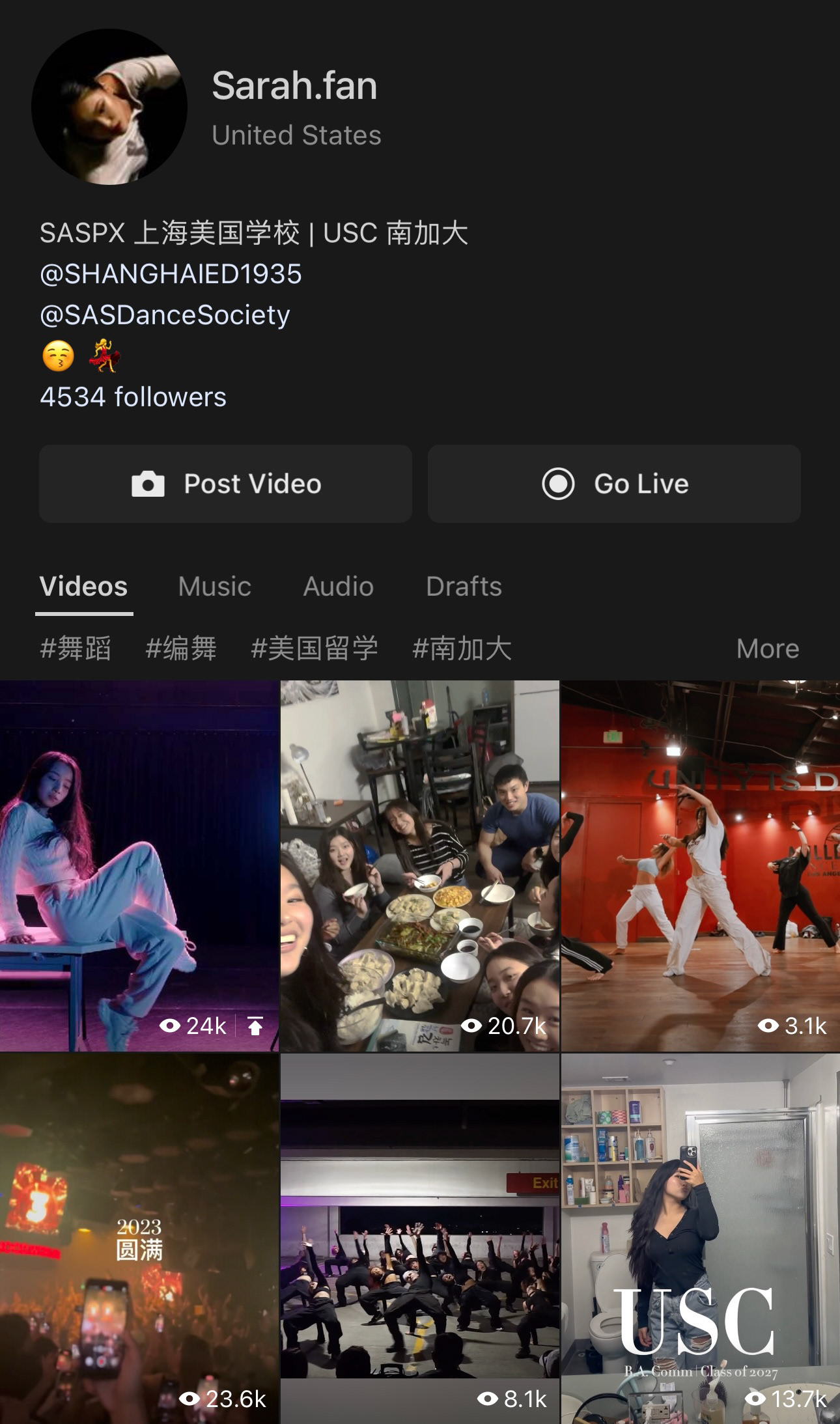Filter videos by #编舞 hashtag
This screenshot has height=1424, width=840.
point(181,649)
